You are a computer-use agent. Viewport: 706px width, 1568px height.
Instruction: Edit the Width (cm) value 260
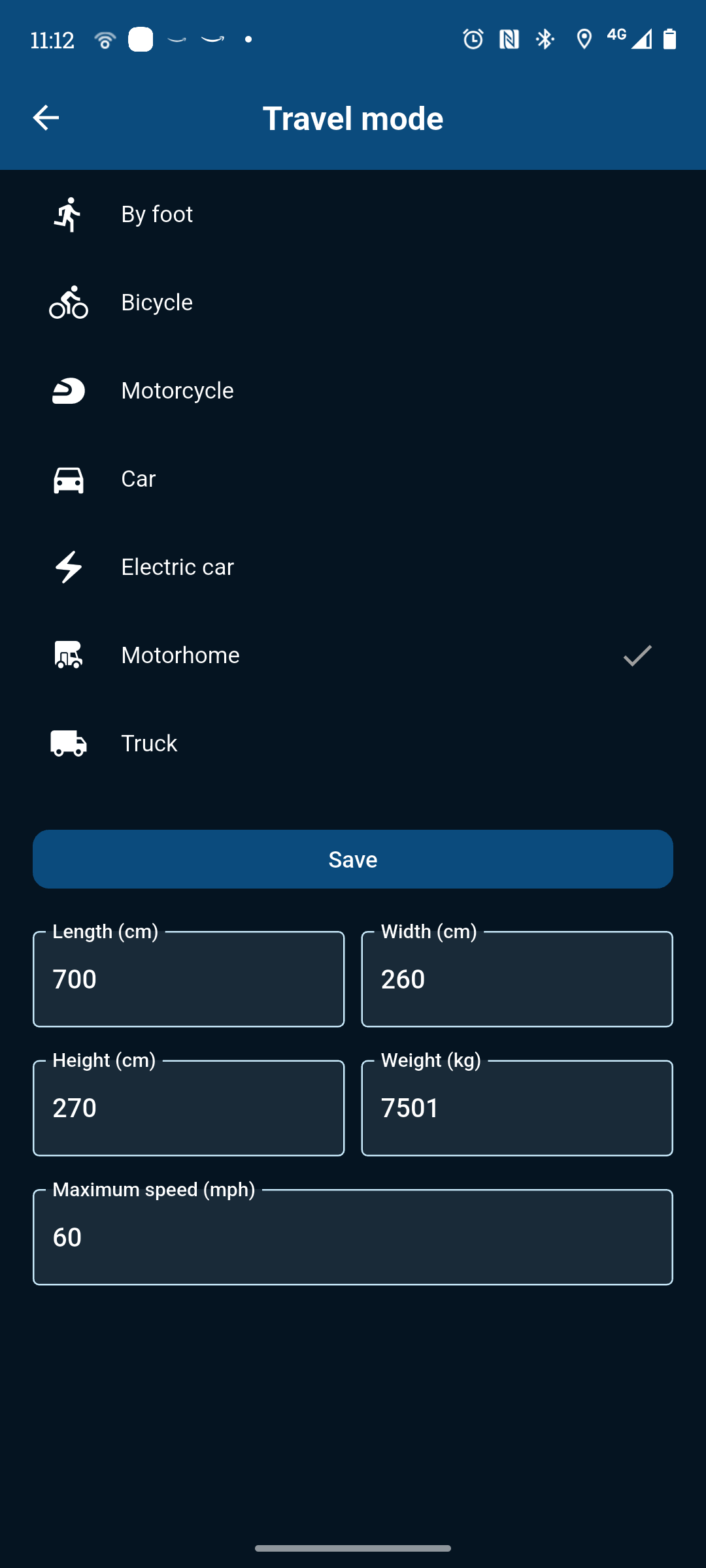pos(516,978)
